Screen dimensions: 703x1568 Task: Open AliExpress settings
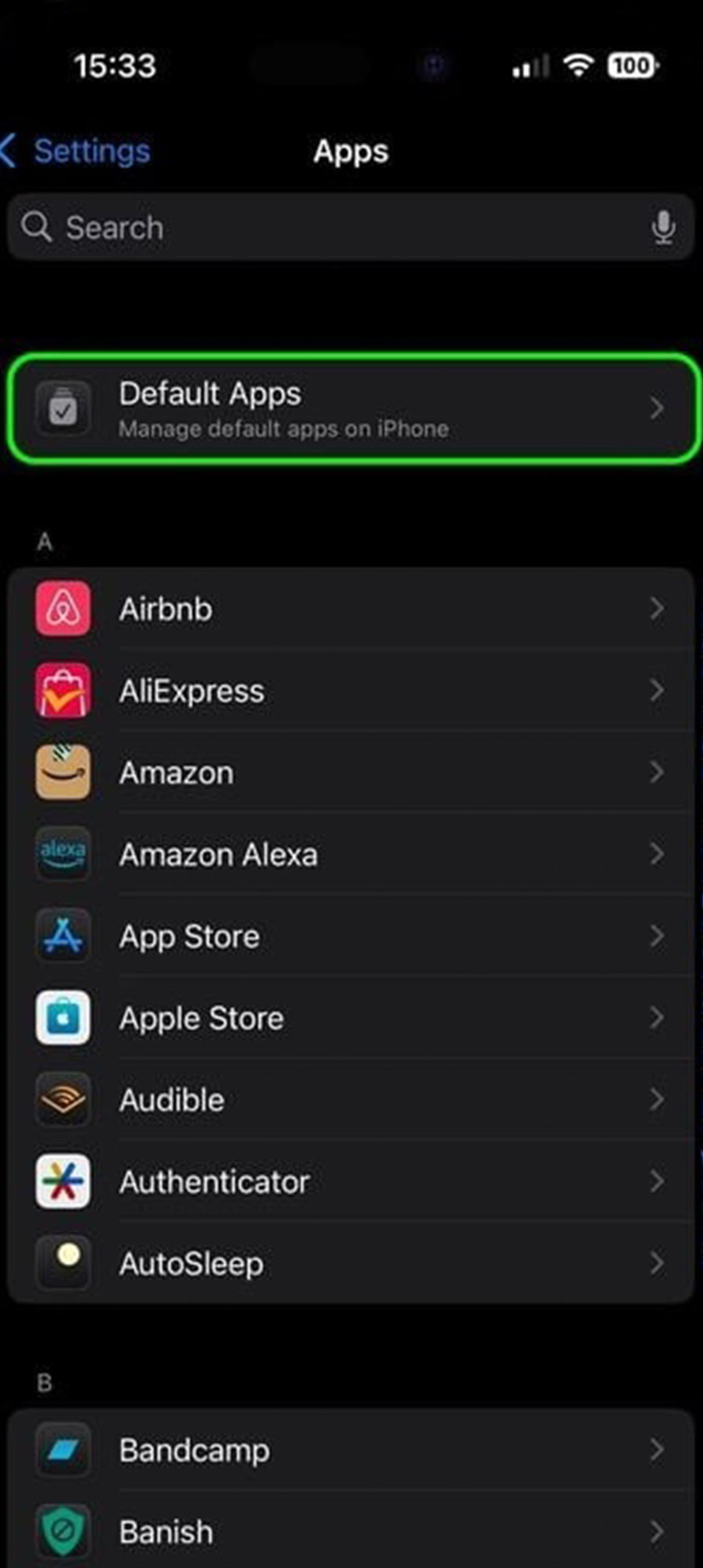click(351, 691)
